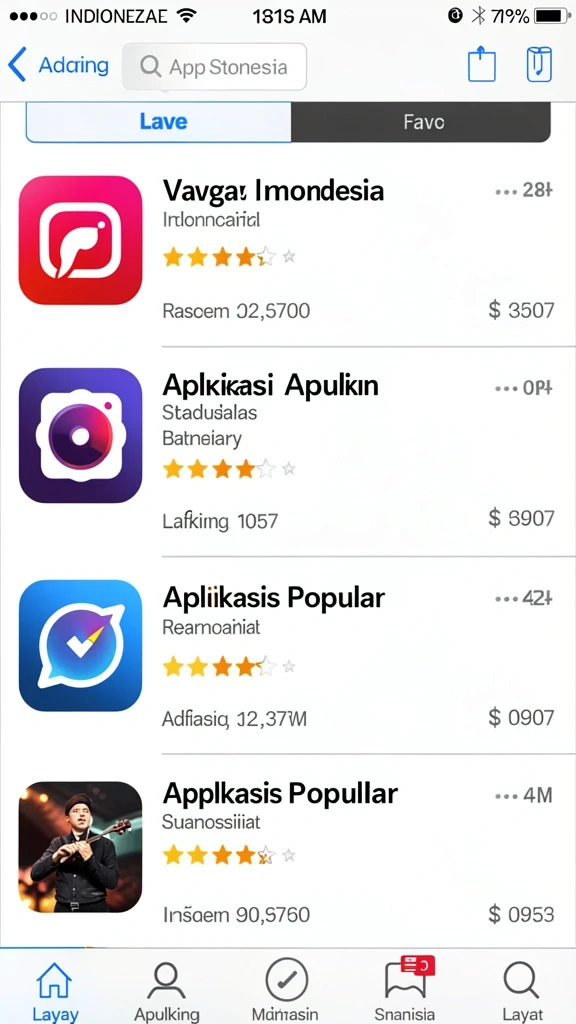This screenshot has width=576, height=1024.
Task: Go back to Adaring
Action: pyautogui.click(x=58, y=66)
